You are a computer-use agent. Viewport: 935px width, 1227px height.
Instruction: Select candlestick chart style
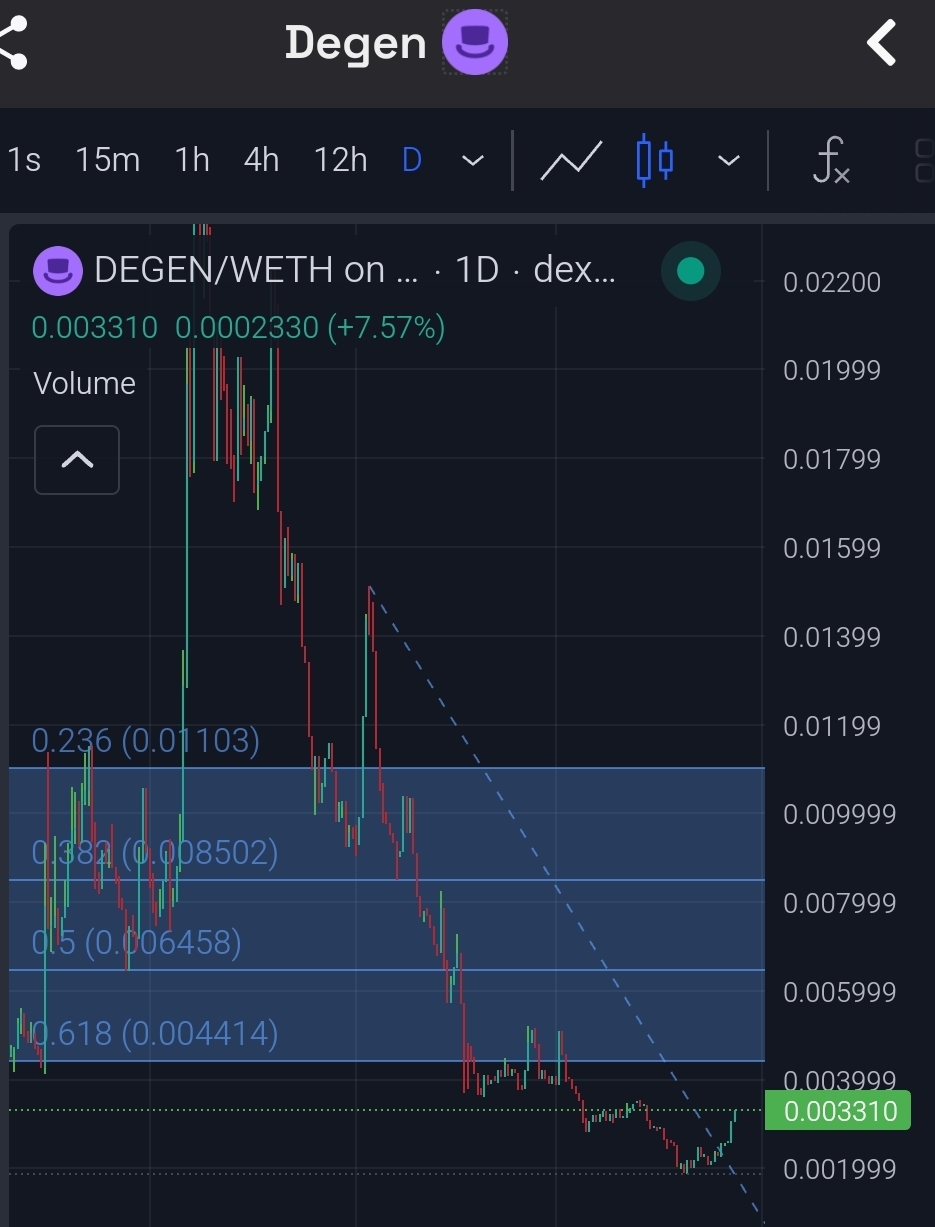coord(655,160)
